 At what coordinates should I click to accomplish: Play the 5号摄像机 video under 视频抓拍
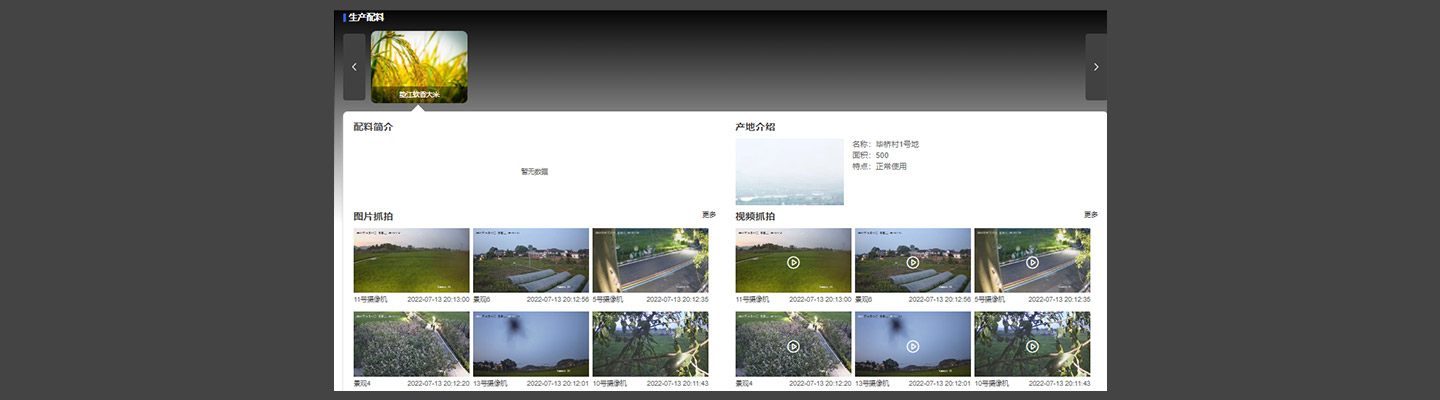pyautogui.click(x=1032, y=262)
